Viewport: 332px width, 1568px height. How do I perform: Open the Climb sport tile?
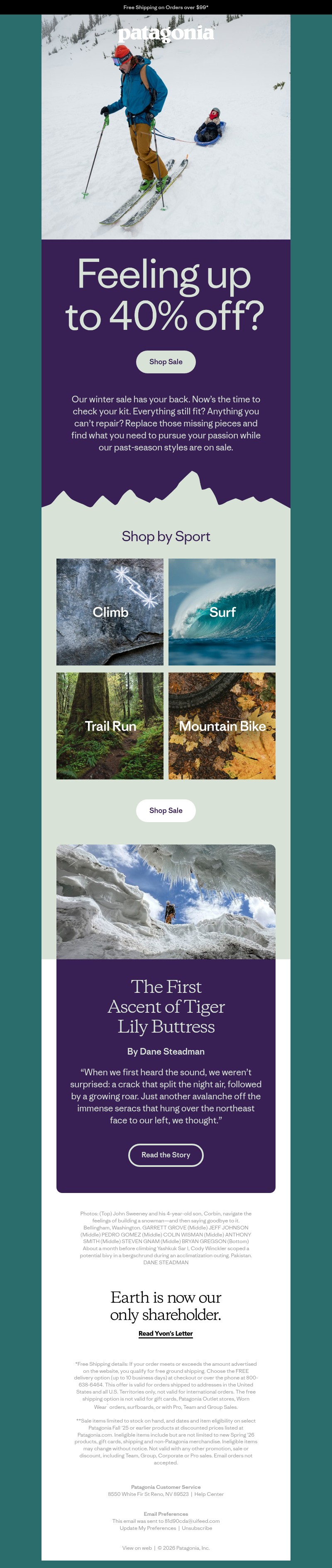[x=110, y=612]
